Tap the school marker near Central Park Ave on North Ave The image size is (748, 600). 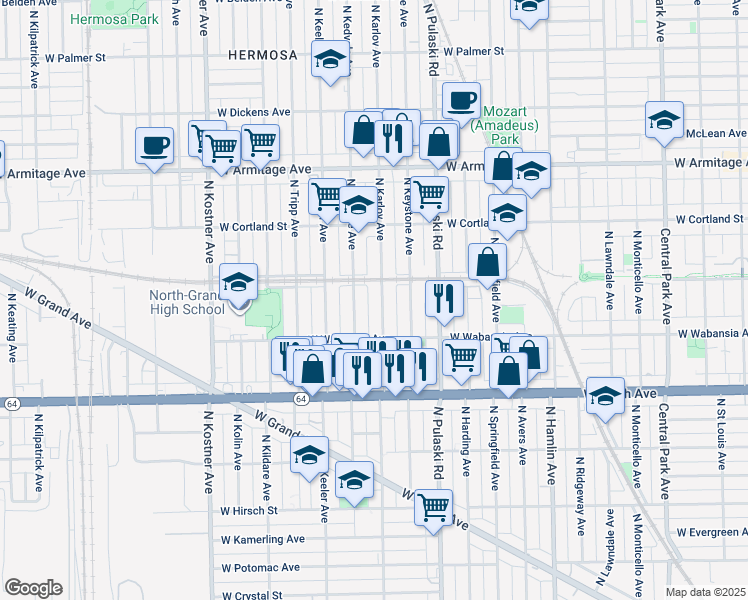tap(605, 395)
